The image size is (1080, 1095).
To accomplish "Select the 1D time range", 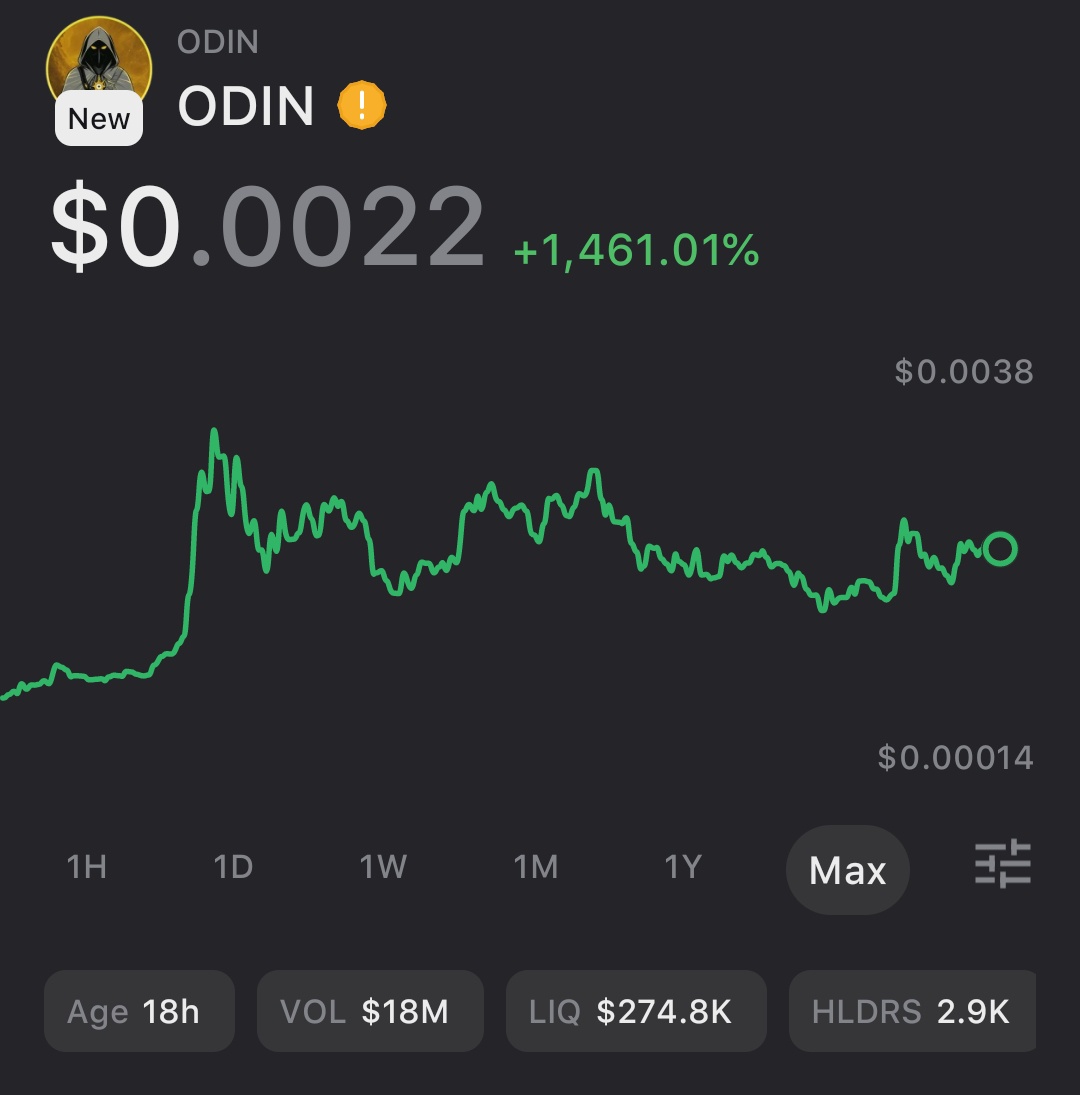I will (x=234, y=867).
